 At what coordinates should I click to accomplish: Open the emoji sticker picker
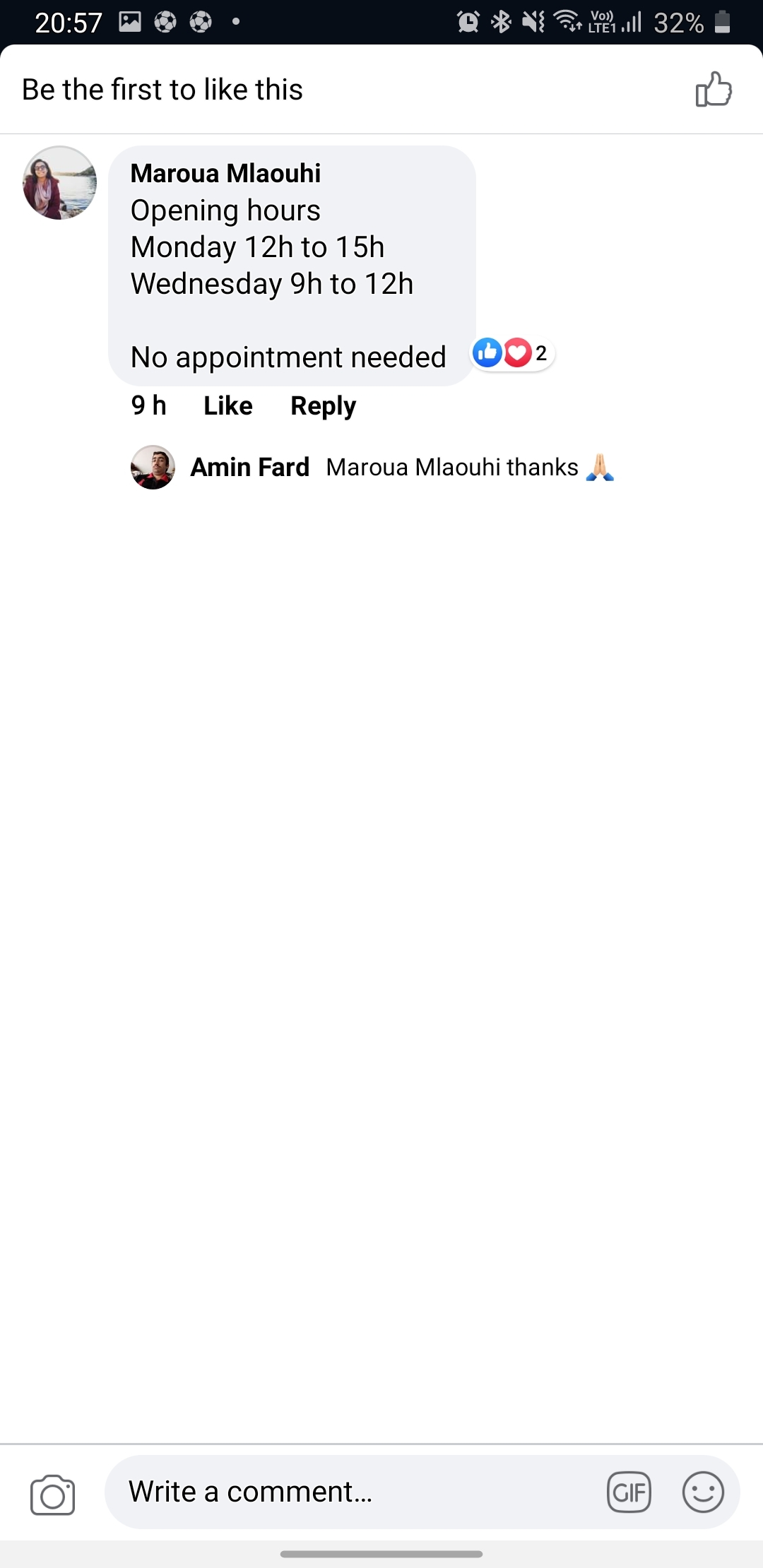pos(703,1492)
